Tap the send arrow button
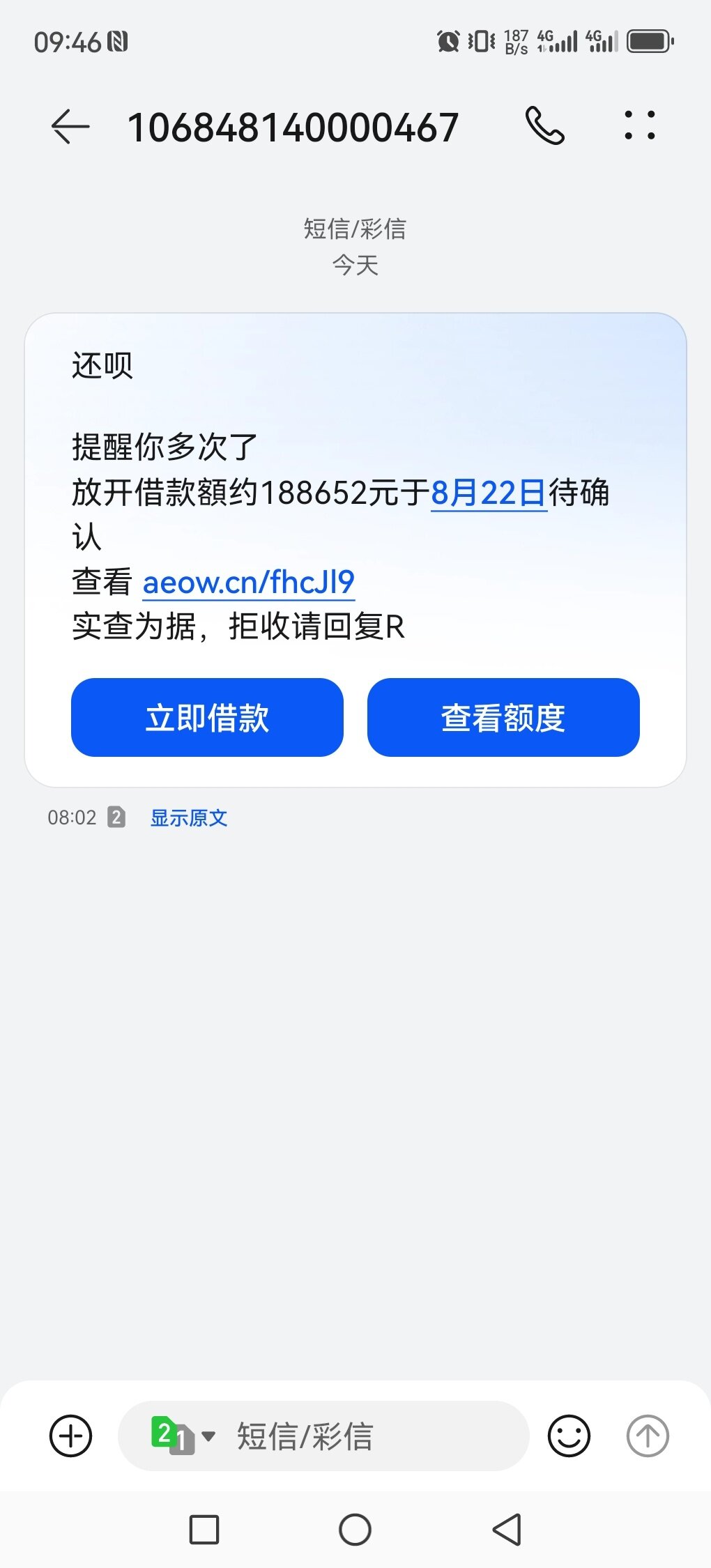The width and height of the screenshot is (711, 1568). pos(648,1436)
